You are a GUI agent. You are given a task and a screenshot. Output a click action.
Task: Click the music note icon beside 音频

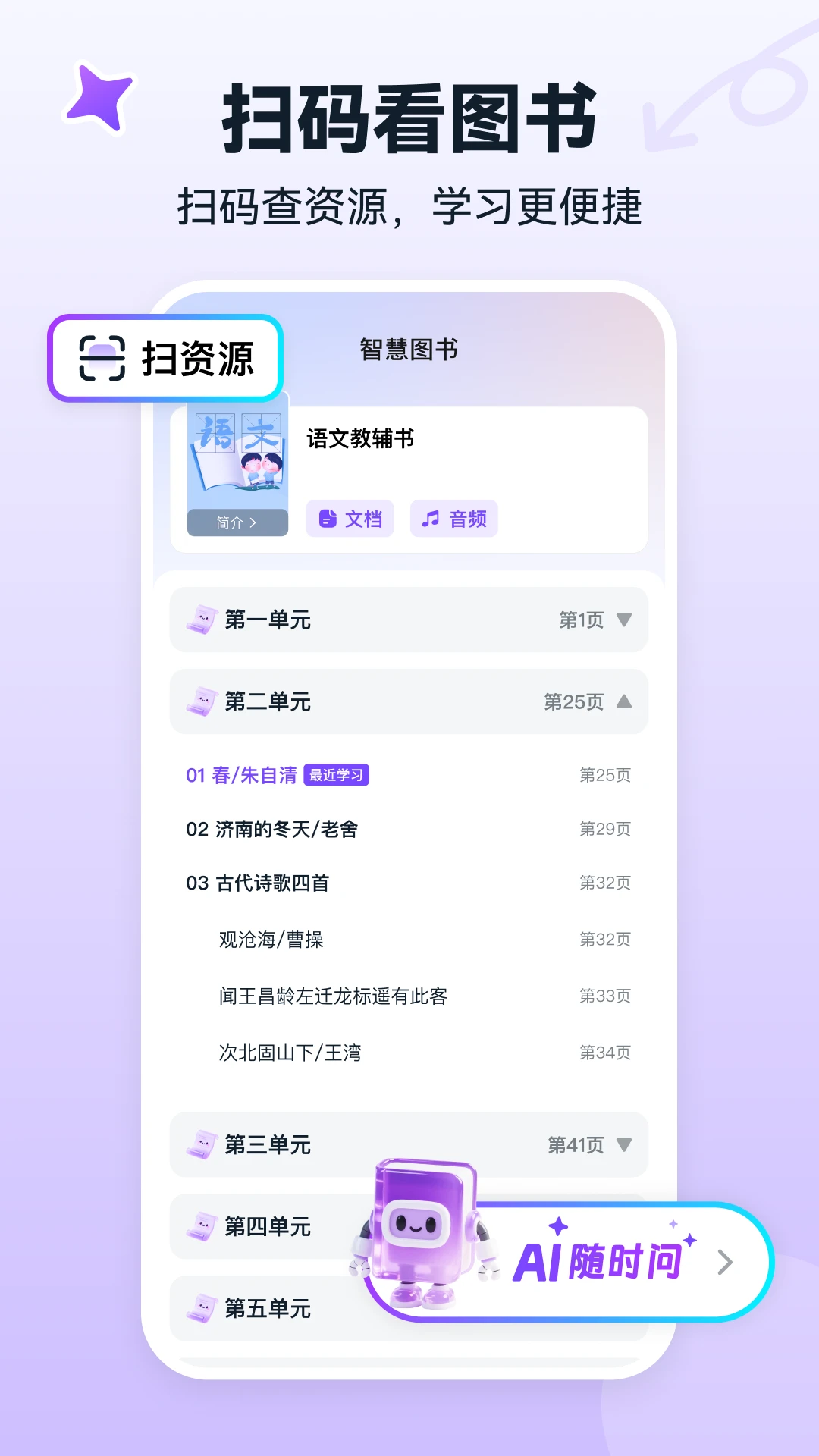(x=431, y=519)
